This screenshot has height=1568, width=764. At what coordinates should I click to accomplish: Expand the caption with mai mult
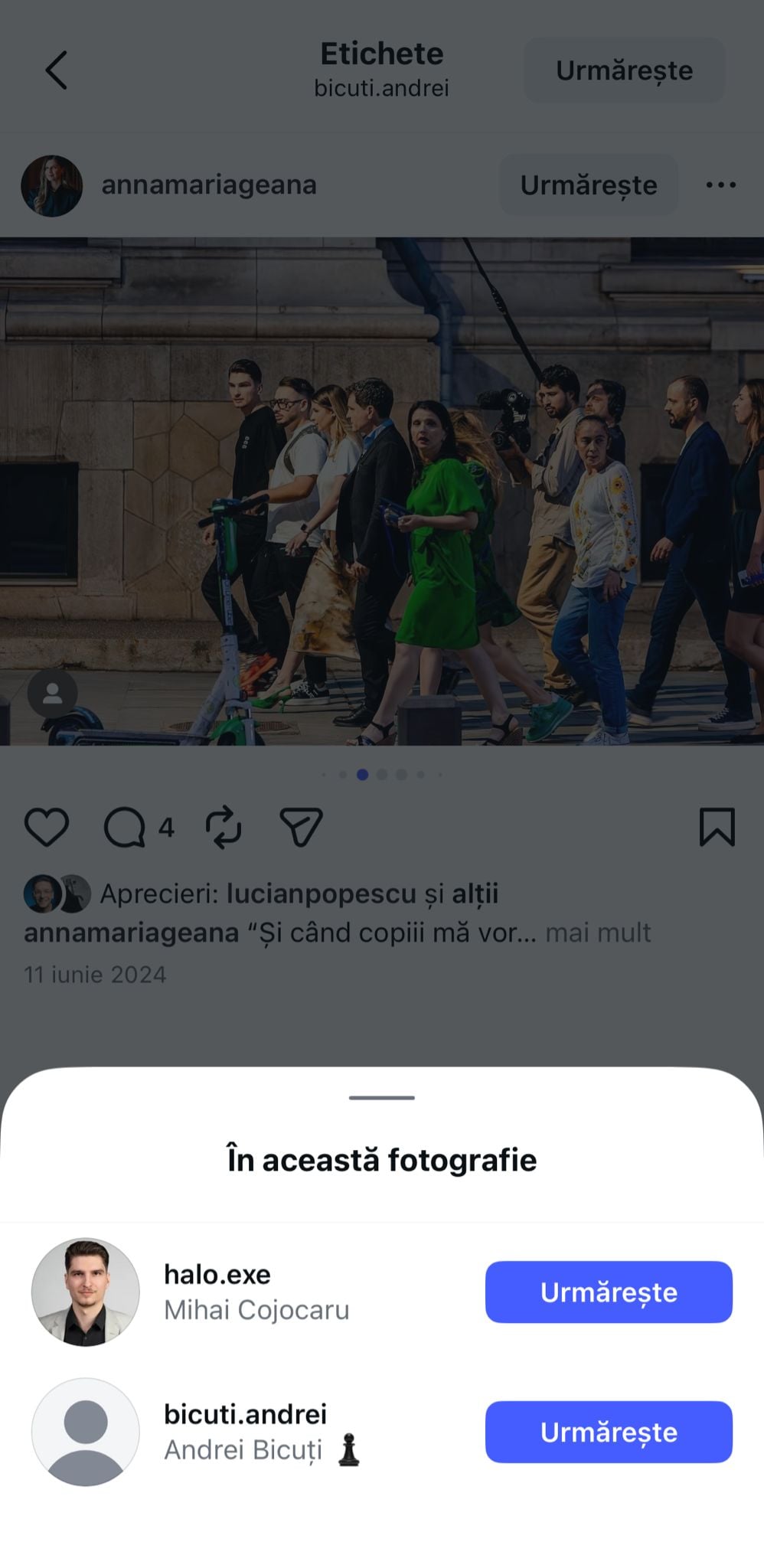pyautogui.click(x=598, y=933)
